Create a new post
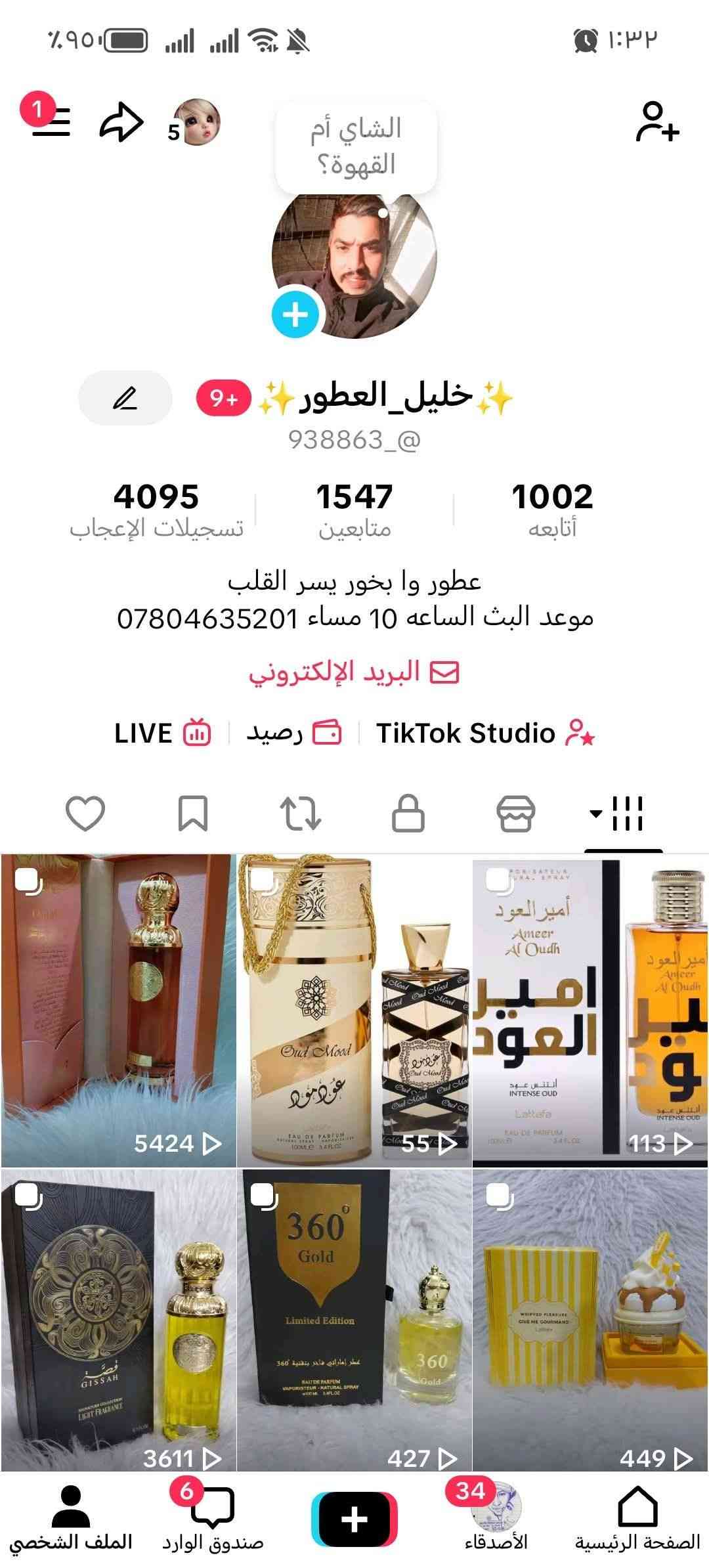The width and height of the screenshot is (709, 1568). 354,1519
